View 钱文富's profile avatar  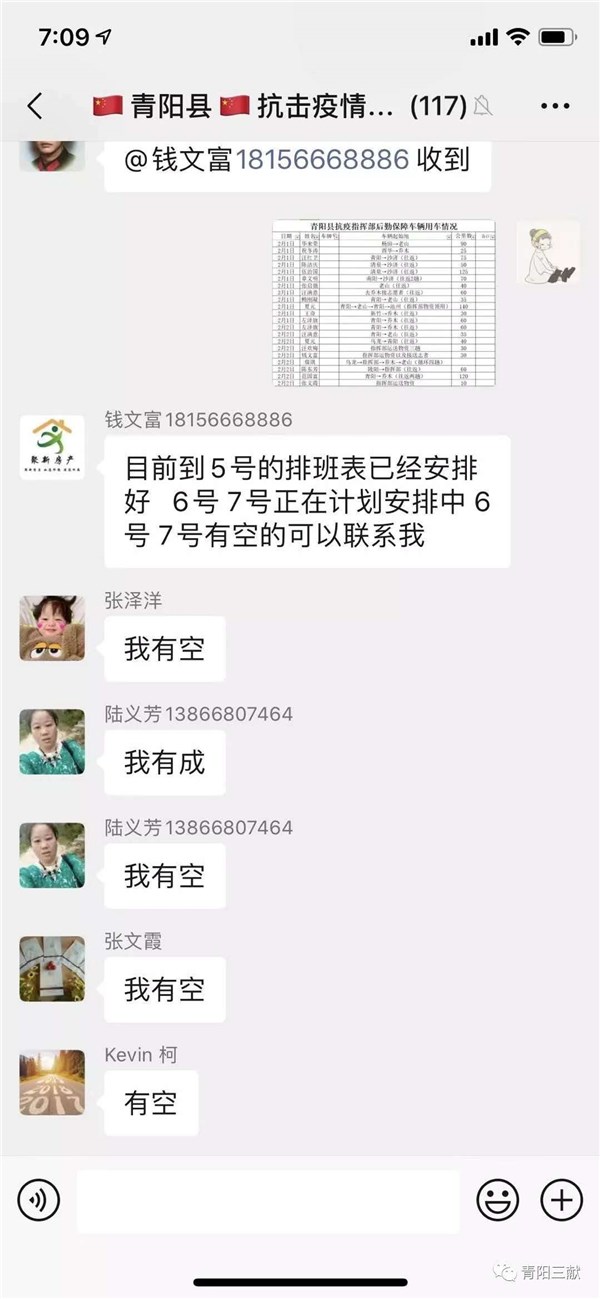click(52, 447)
